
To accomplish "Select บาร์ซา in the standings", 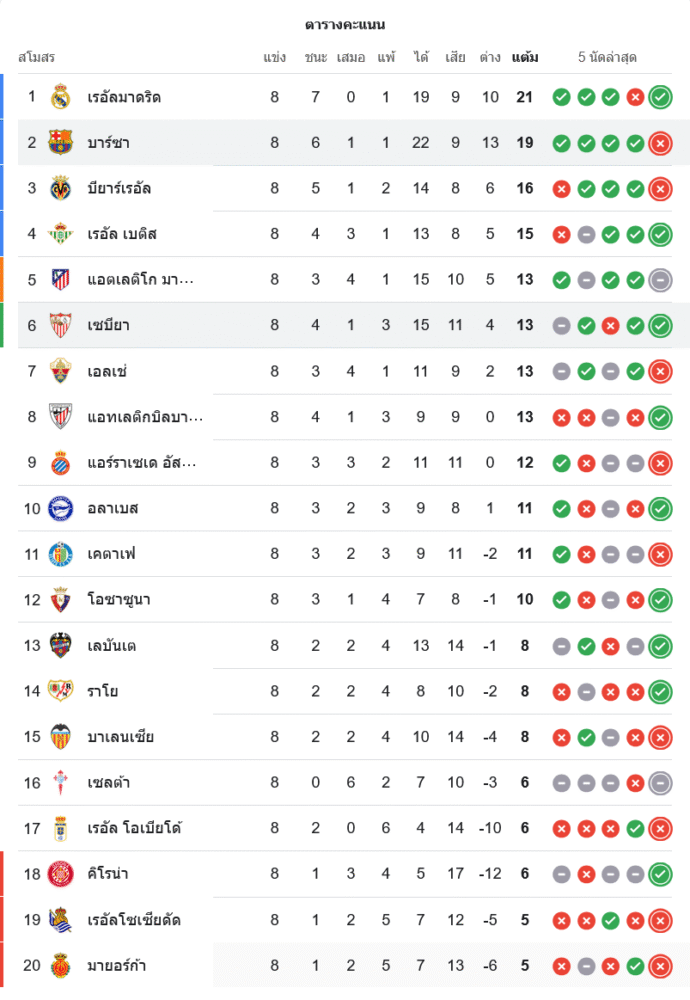I will click(x=108, y=143).
